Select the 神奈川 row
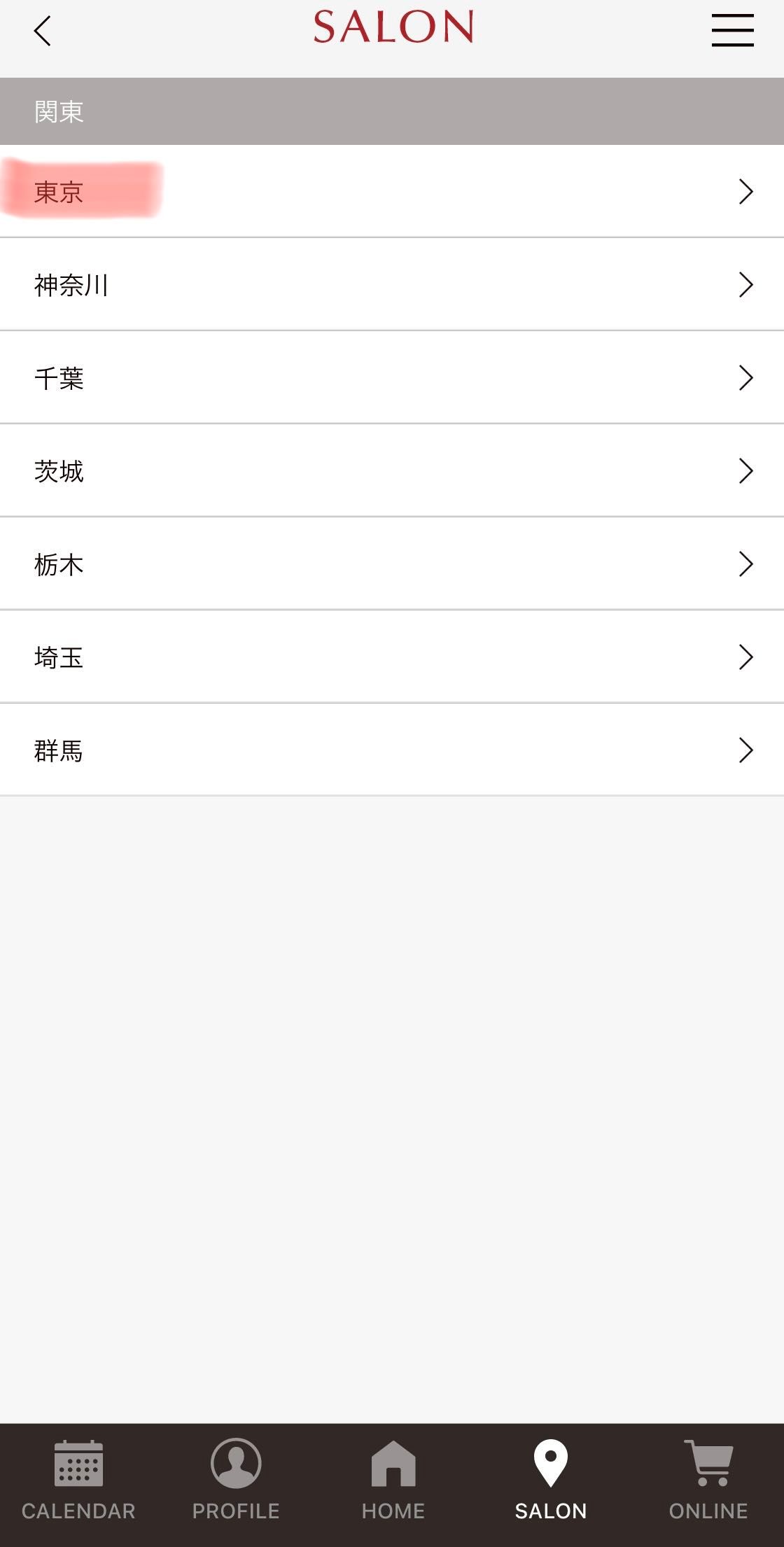Screen dimensions: 784x1547 [392, 284]
